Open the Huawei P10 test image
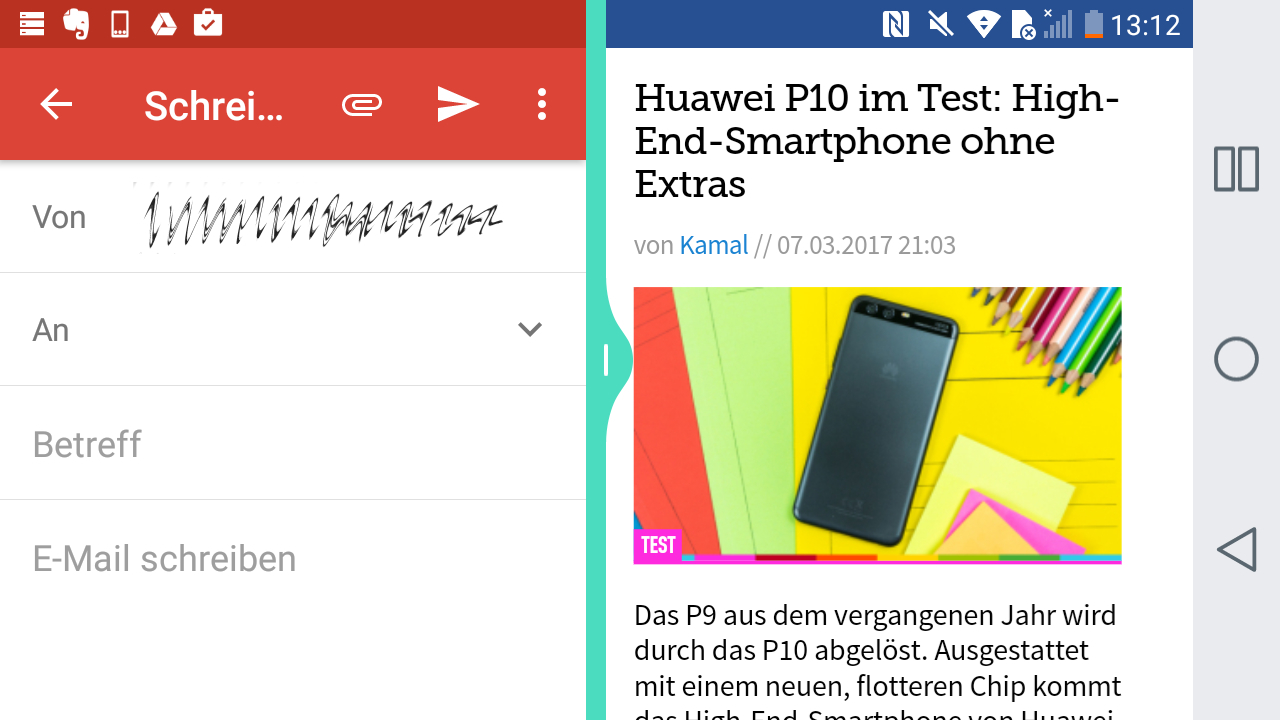This screenshot has height=720, width=1280. point(877,425)
